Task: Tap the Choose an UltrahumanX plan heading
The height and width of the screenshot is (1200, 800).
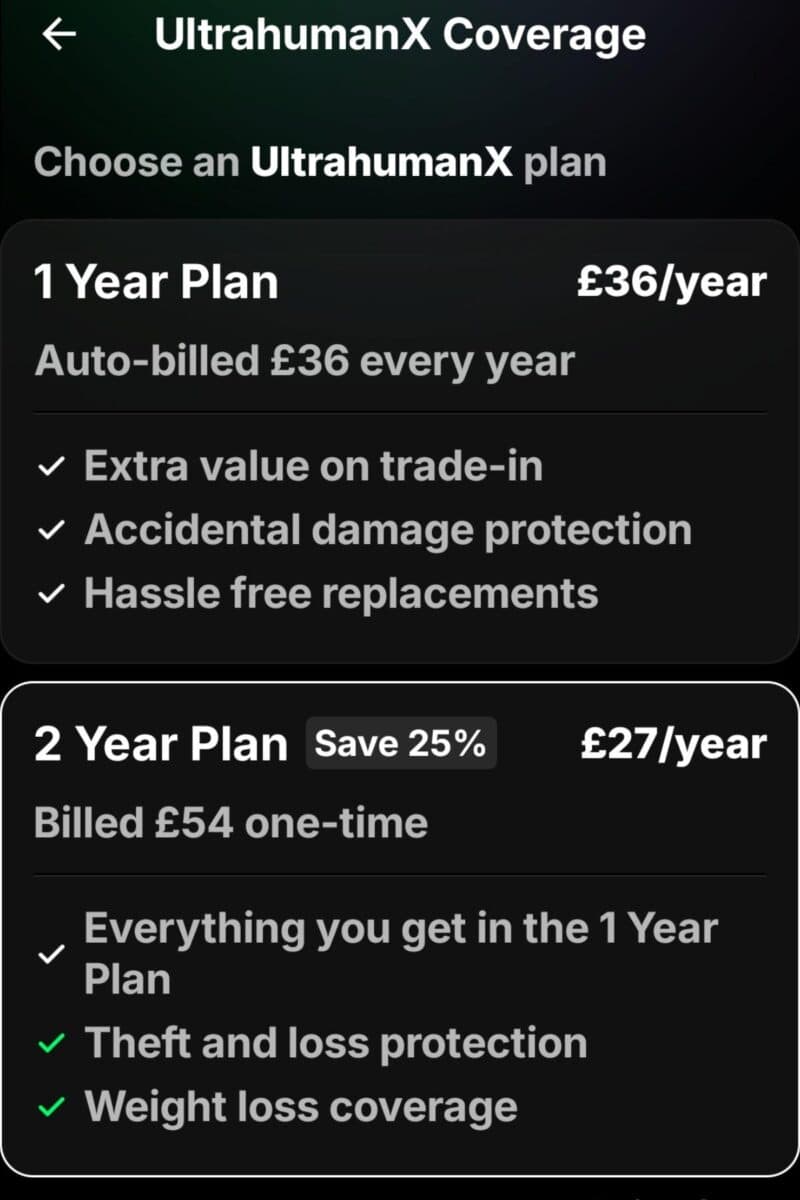Action: [x=320, y=162]
